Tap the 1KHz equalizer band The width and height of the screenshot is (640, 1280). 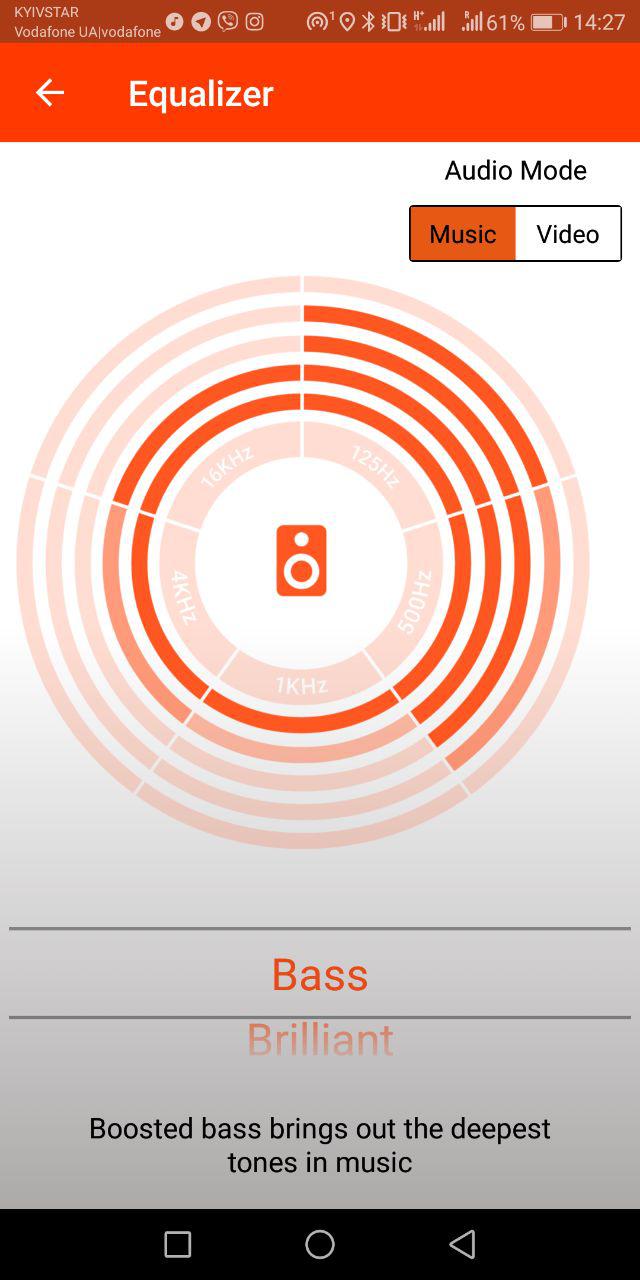coord(302,686)
